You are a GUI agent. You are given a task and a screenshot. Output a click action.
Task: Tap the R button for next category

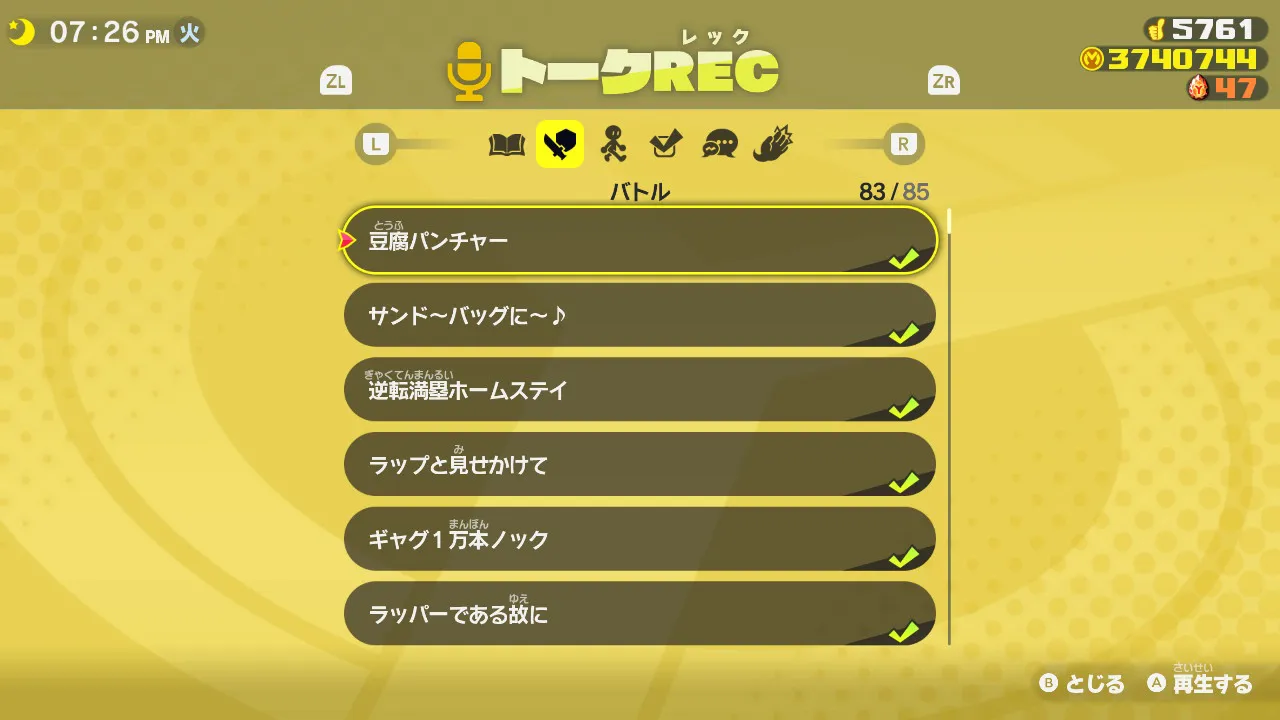click(x=903, y=144)
